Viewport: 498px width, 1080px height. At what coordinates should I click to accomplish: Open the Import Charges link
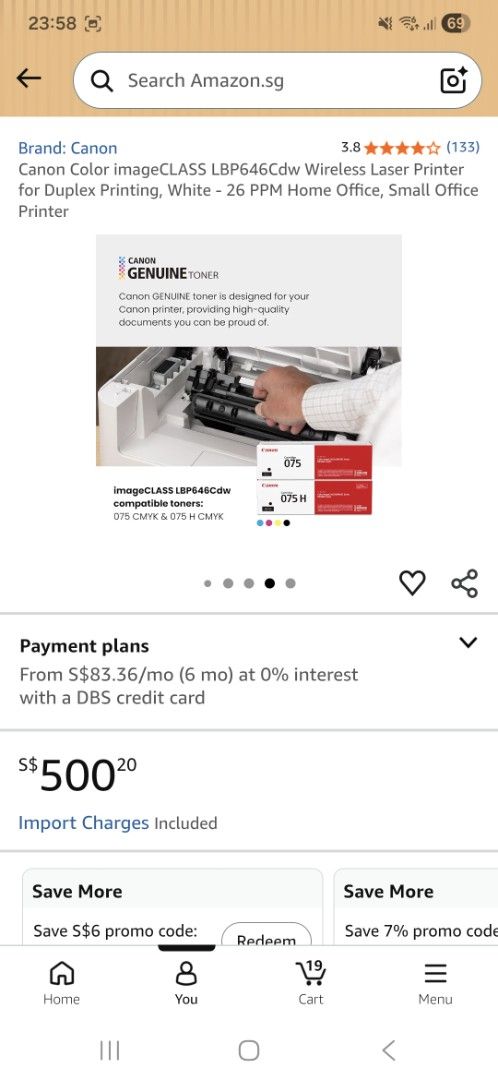83,822
